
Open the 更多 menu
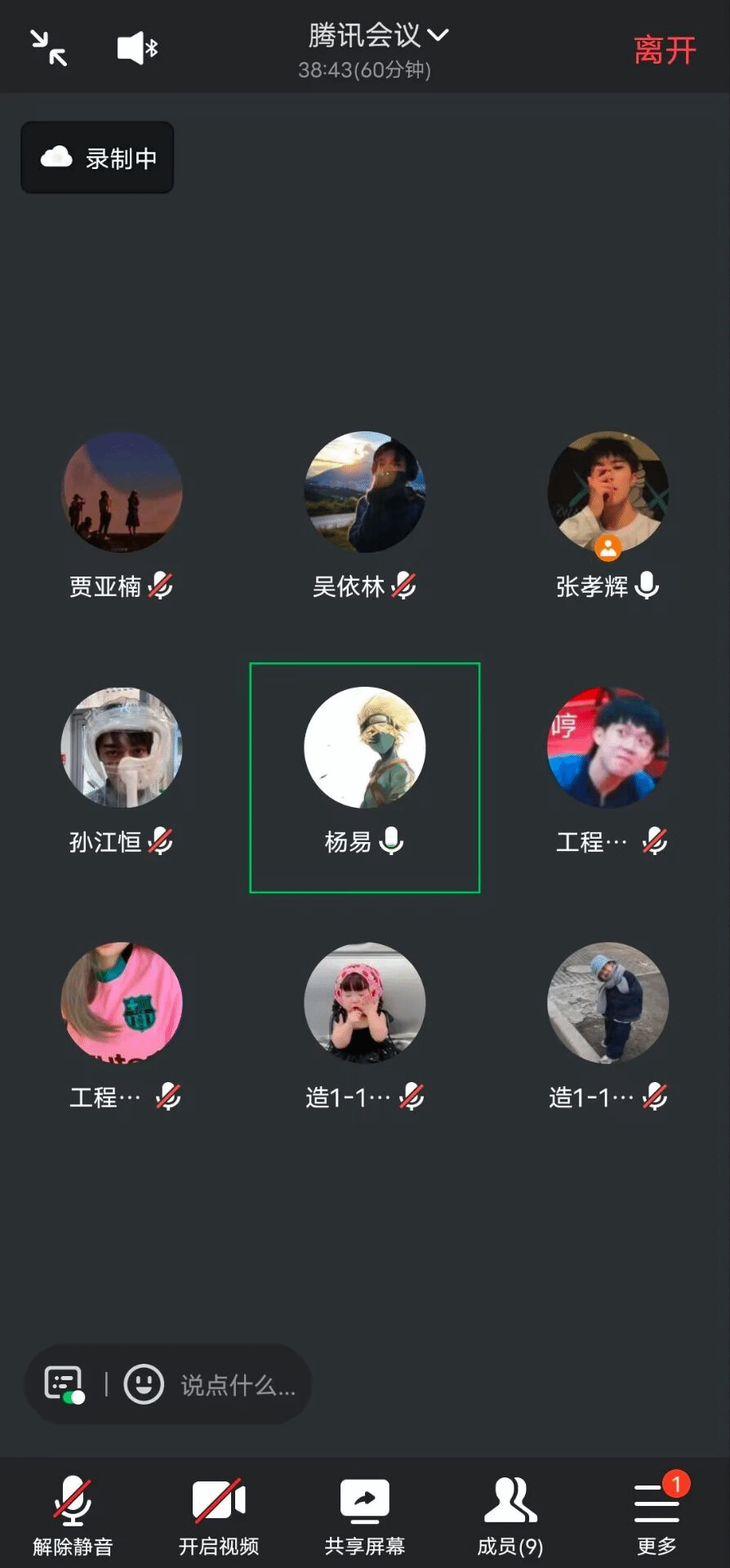[657, 1514]
